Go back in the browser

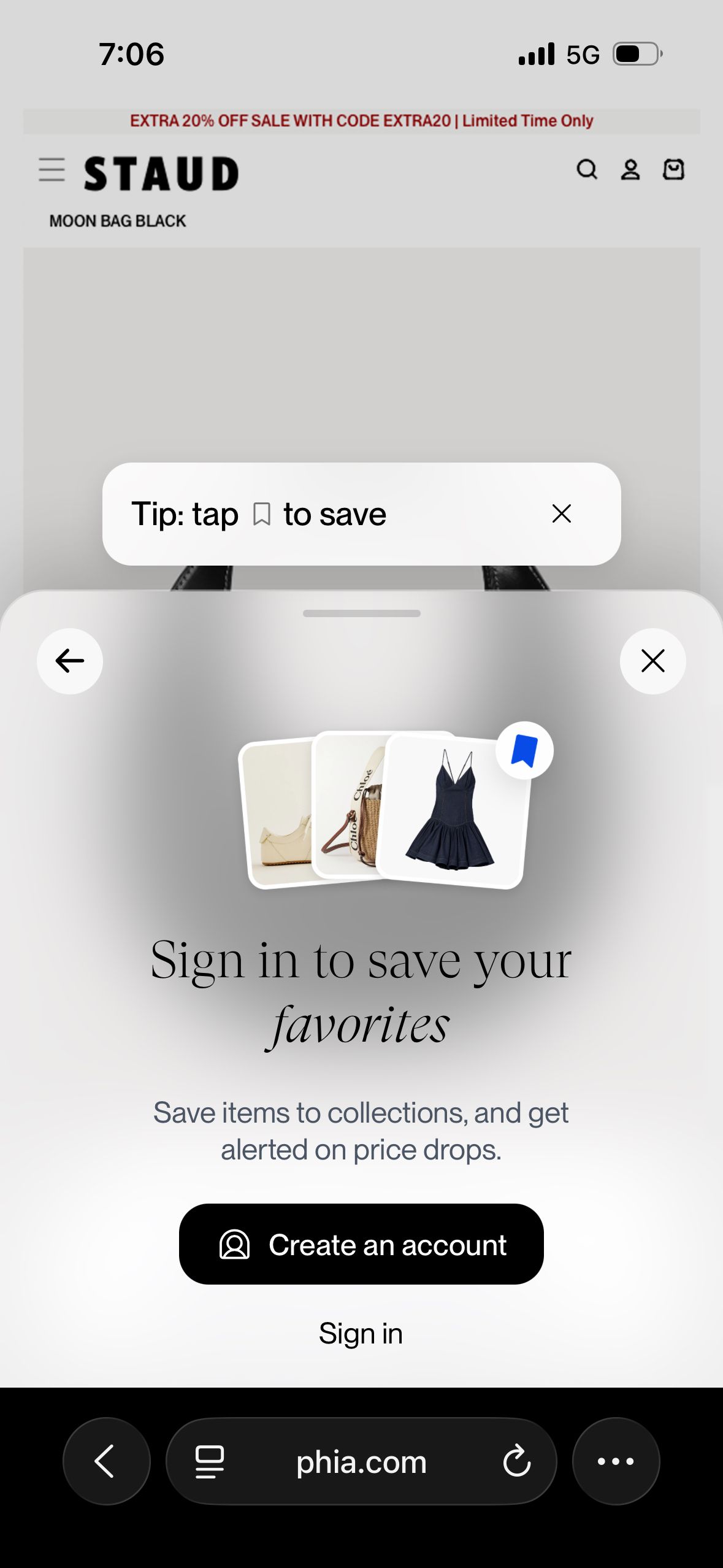tap(106, 1461)
